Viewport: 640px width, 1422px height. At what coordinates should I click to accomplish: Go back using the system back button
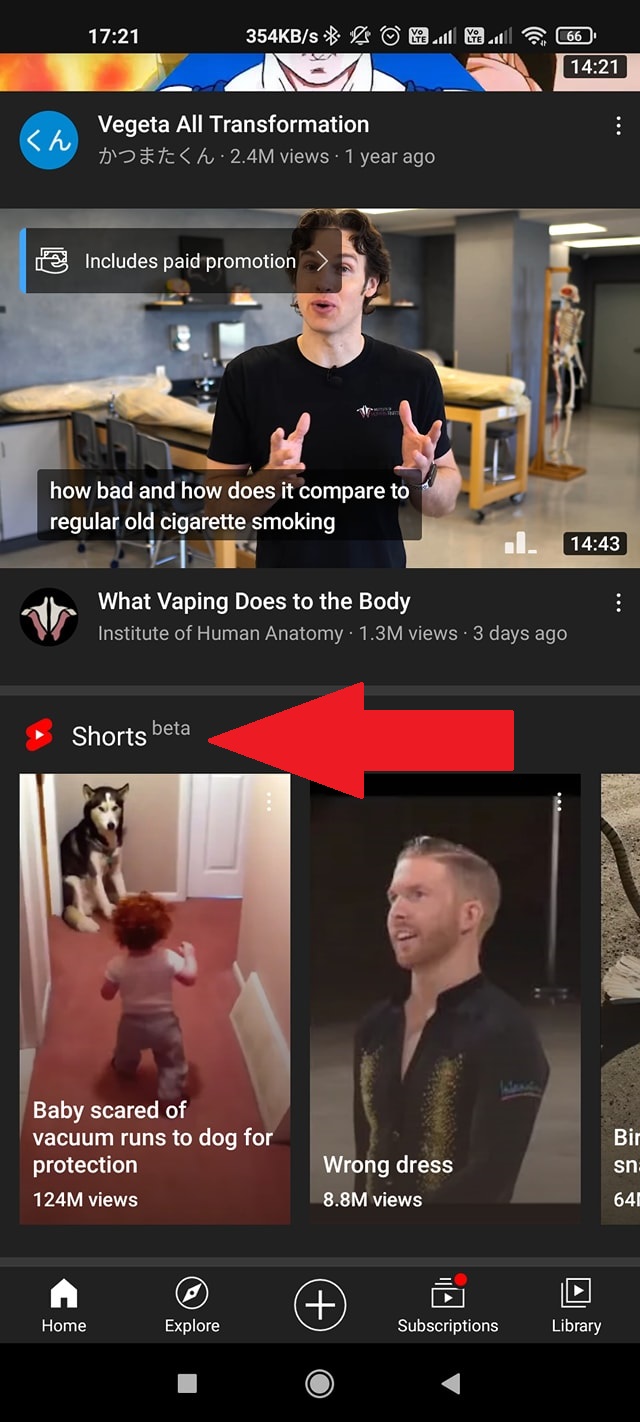451,1383
